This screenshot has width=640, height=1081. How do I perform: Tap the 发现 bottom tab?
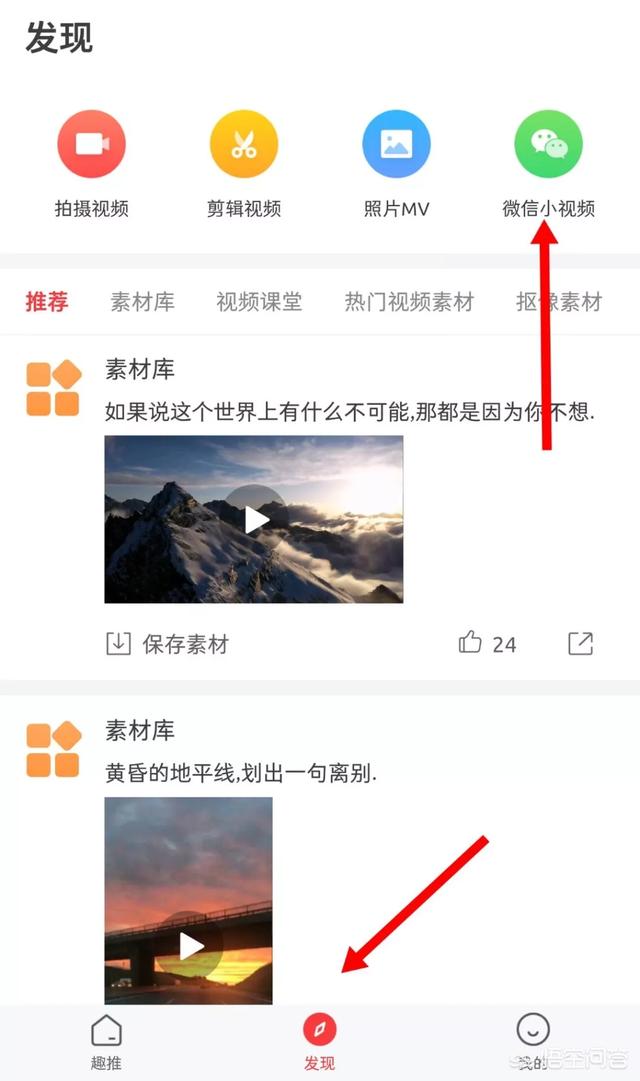click(319, 1042)
